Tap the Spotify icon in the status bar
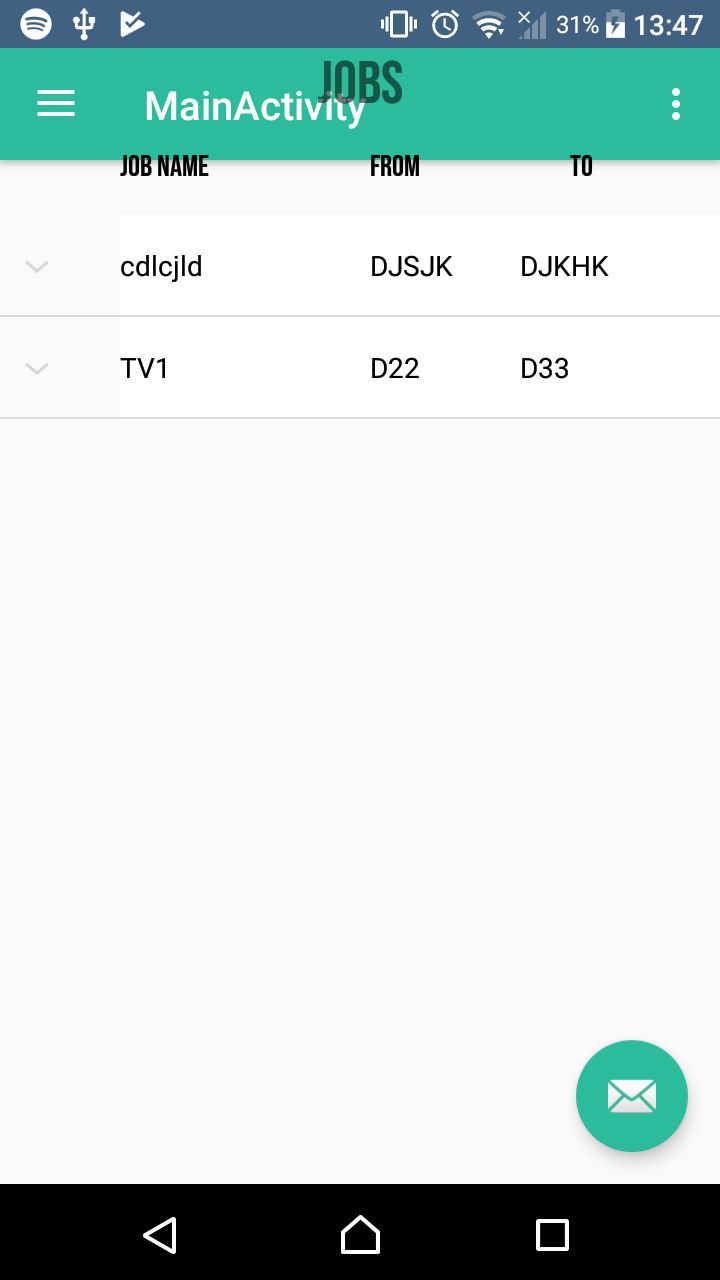This screenshot has height=1280, width=720. point(35,23)
